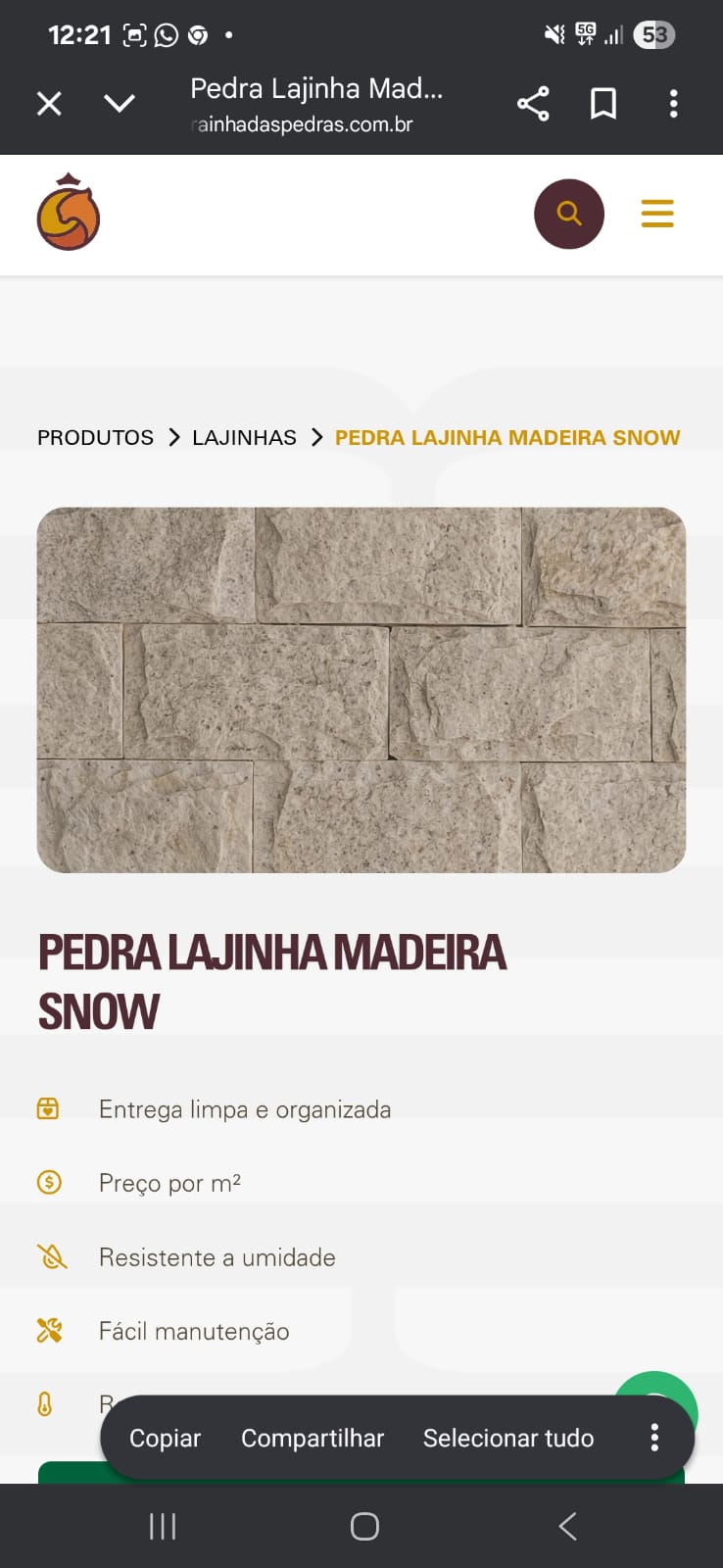Share this page link
The width and height of the screenshot is (723, 1568).
(x=533, y=103)
